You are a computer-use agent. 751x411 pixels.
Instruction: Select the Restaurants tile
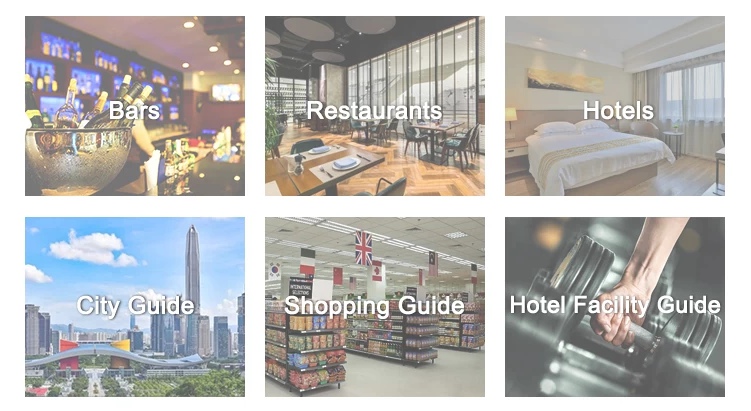[x=374, y=106]
